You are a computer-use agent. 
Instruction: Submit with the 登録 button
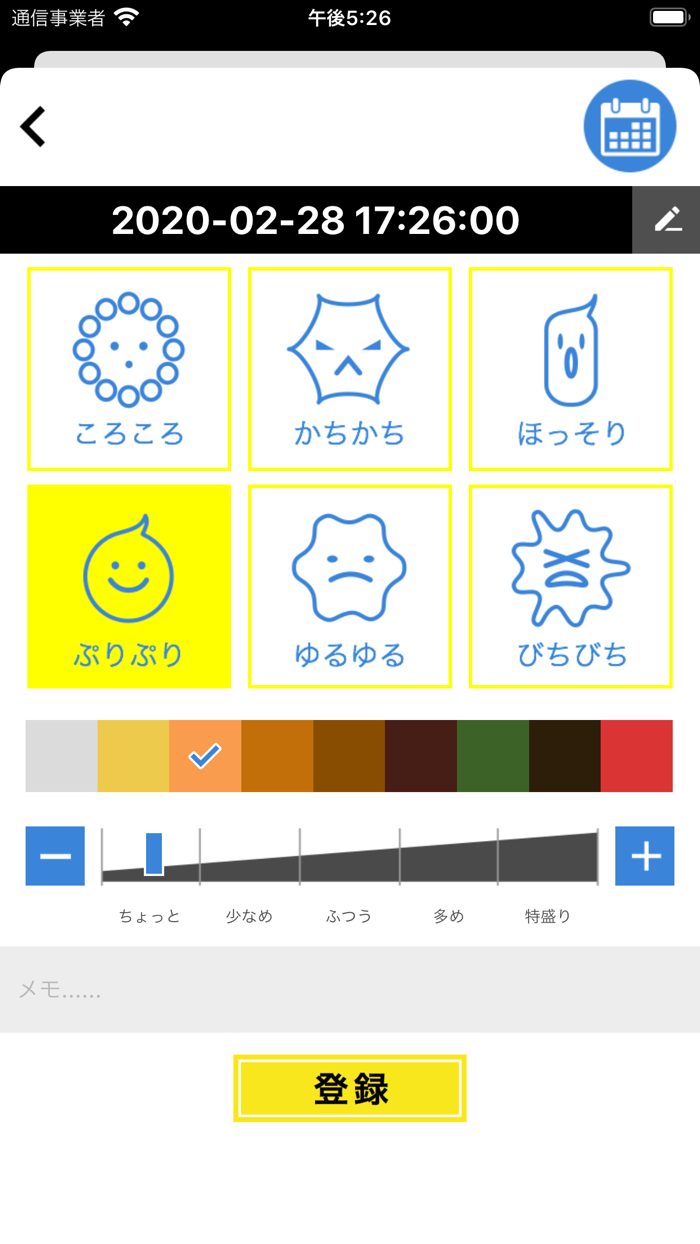(x=350, y=1088)
